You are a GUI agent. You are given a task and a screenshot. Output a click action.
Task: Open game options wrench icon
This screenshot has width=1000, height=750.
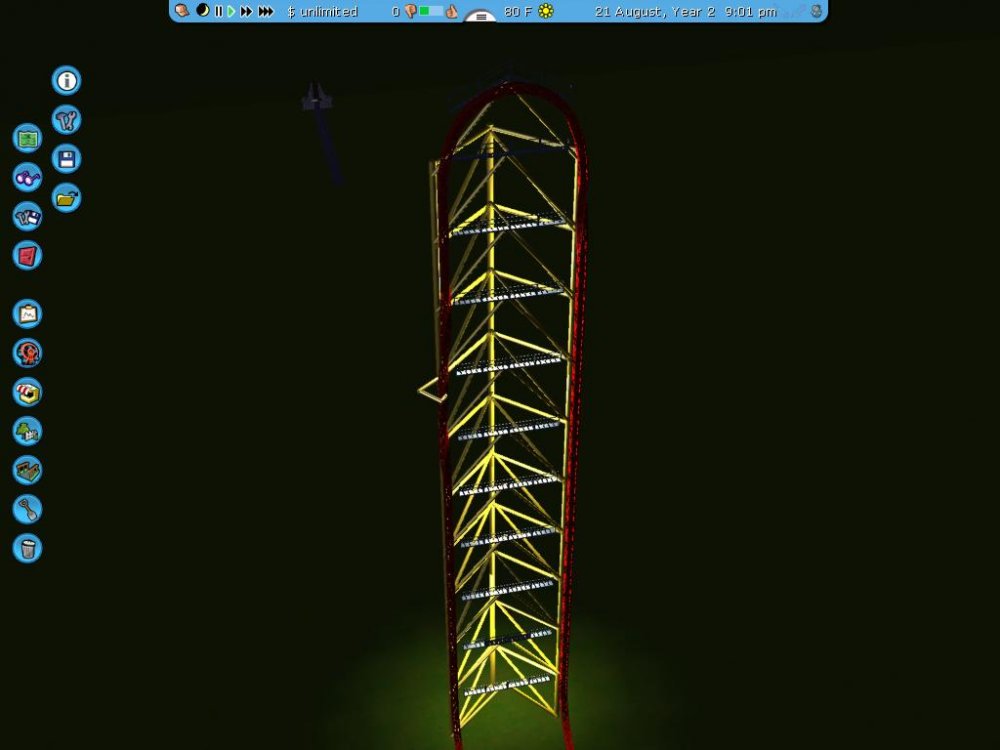click(x=67, y=120)
